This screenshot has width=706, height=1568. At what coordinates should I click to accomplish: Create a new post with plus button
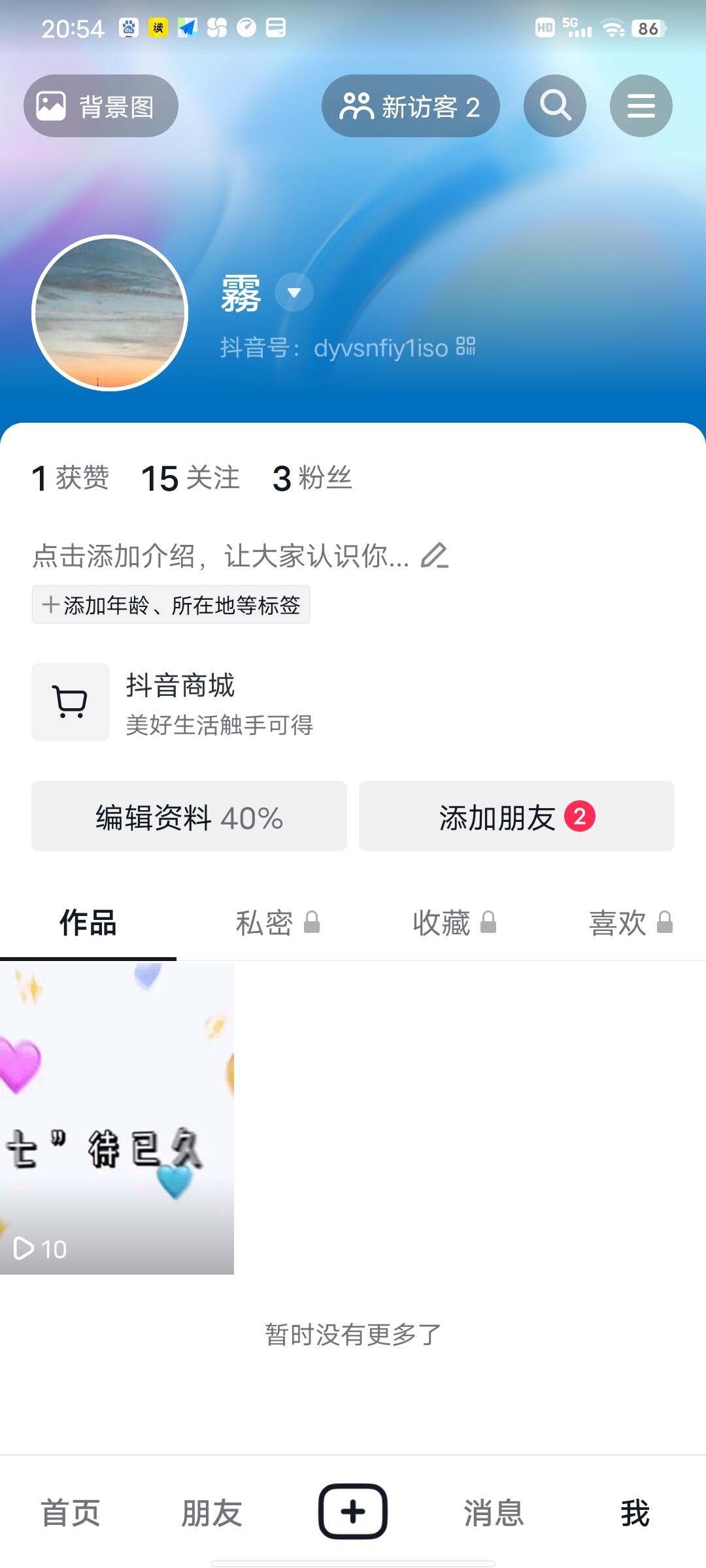point(353,1512)
